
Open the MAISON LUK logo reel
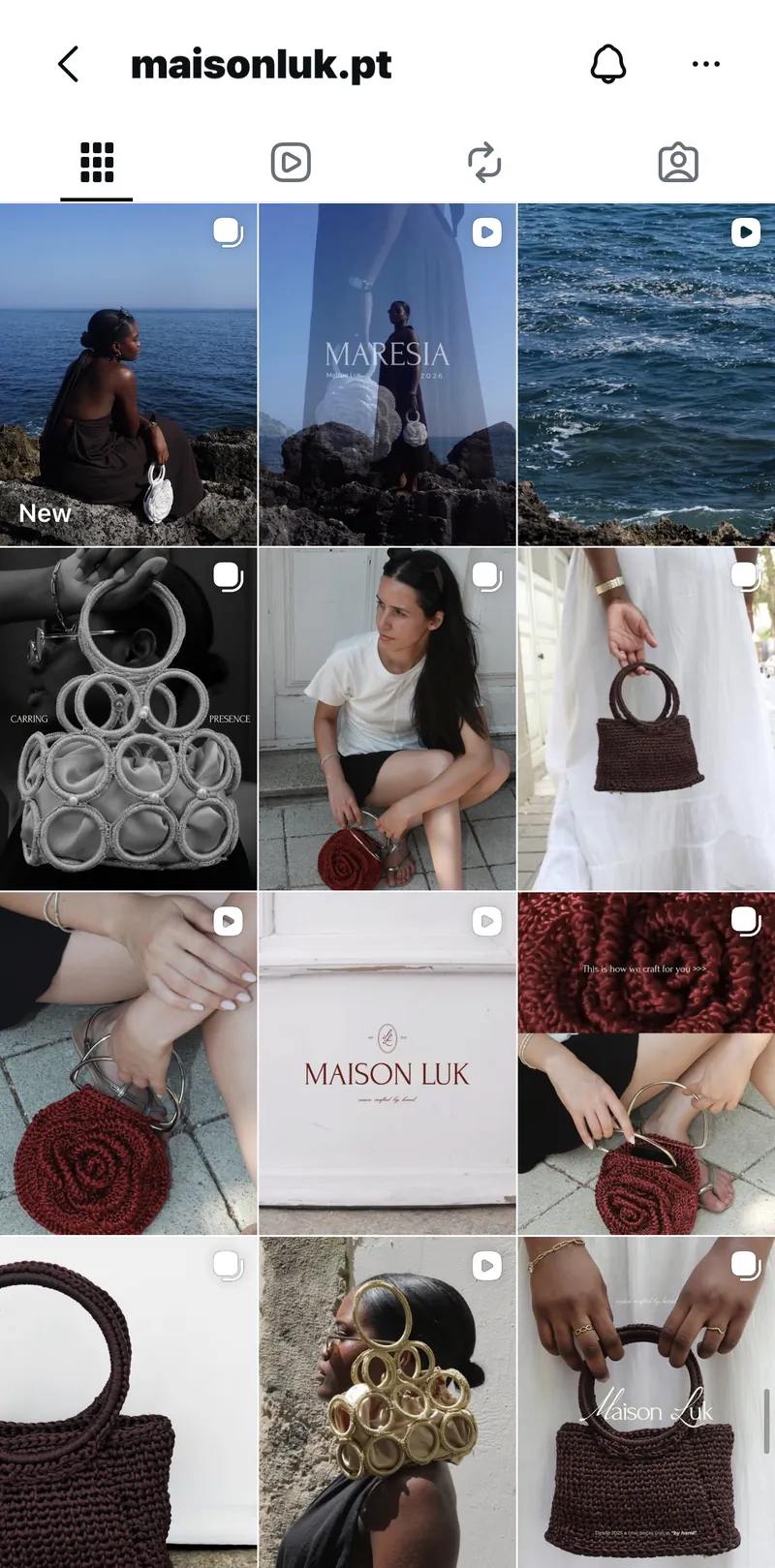(x=387, y=1063)
